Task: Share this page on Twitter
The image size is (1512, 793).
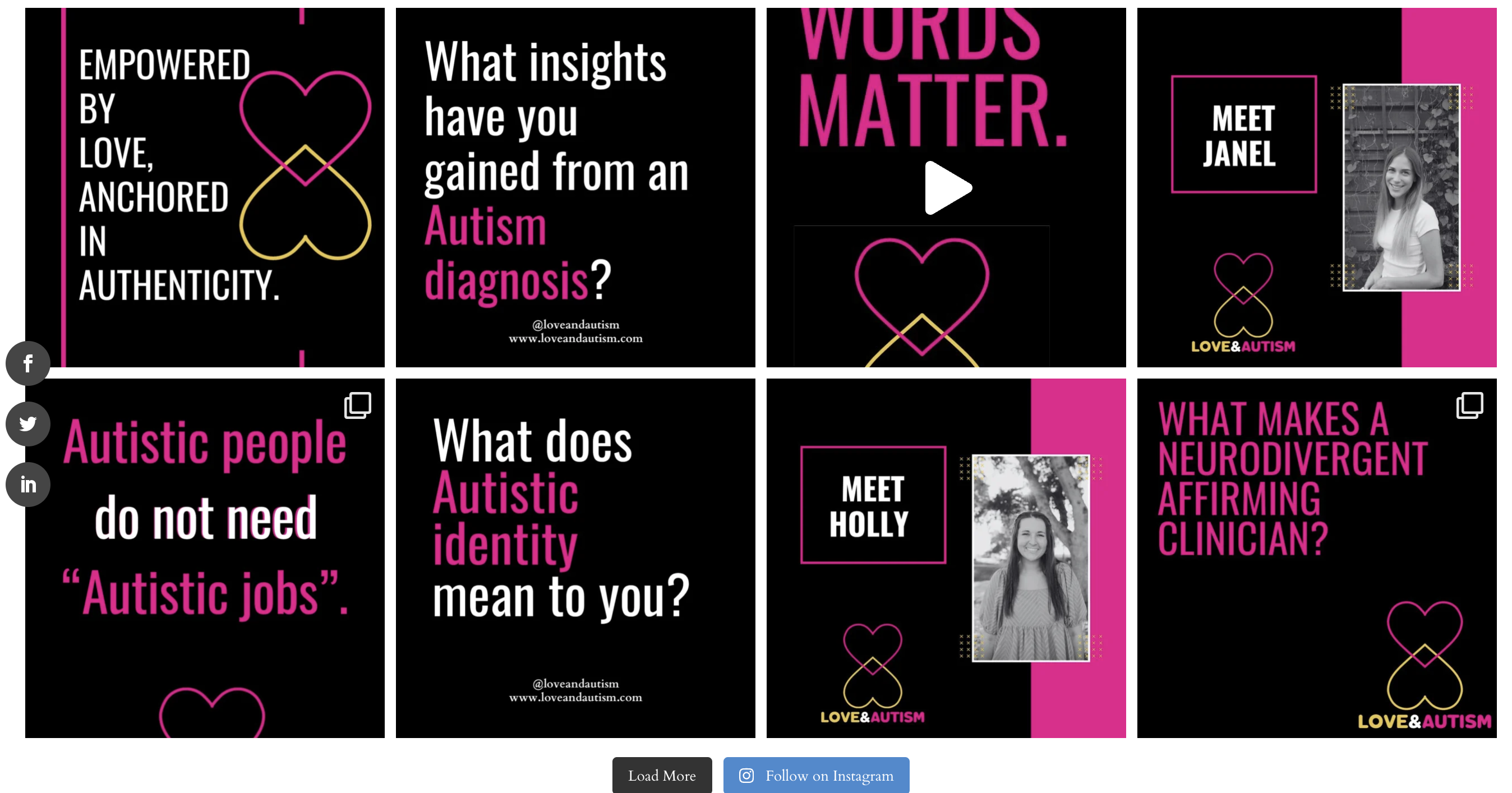Action: pos(27,424)
